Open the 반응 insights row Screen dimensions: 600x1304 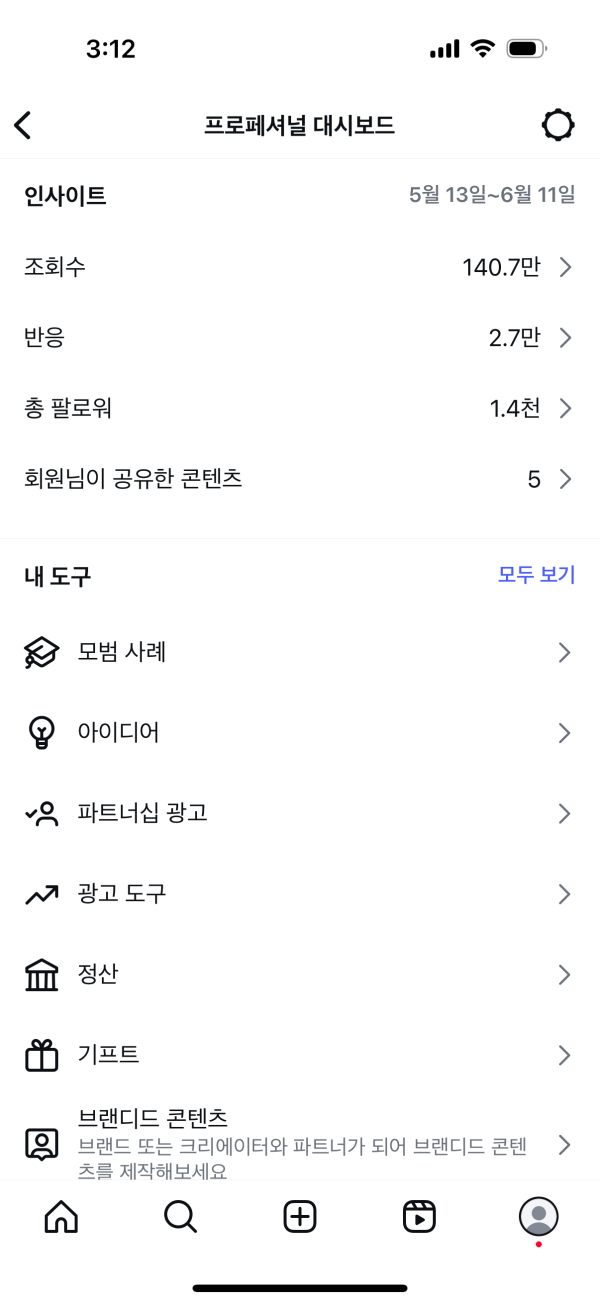300,338
